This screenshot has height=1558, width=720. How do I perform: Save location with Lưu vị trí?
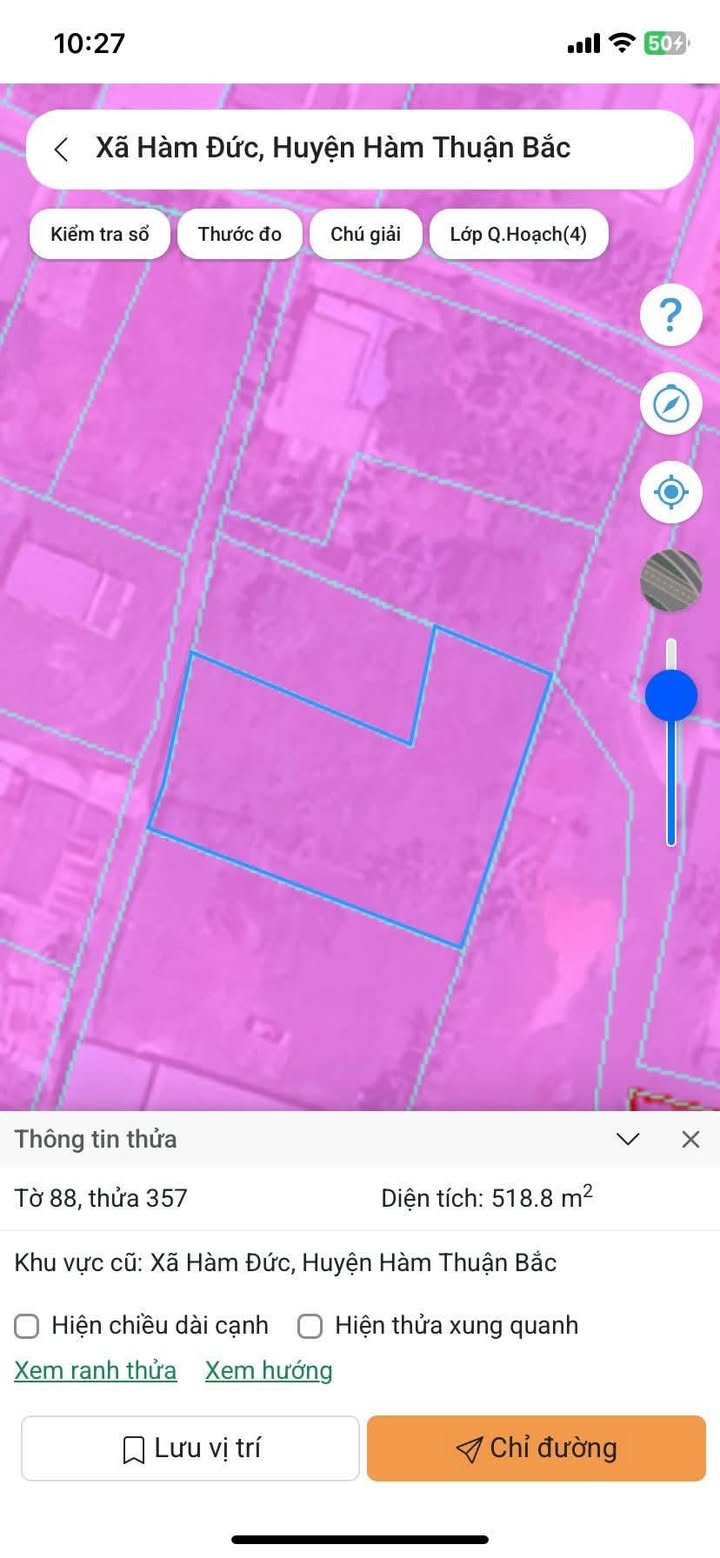coord(190,1448)
